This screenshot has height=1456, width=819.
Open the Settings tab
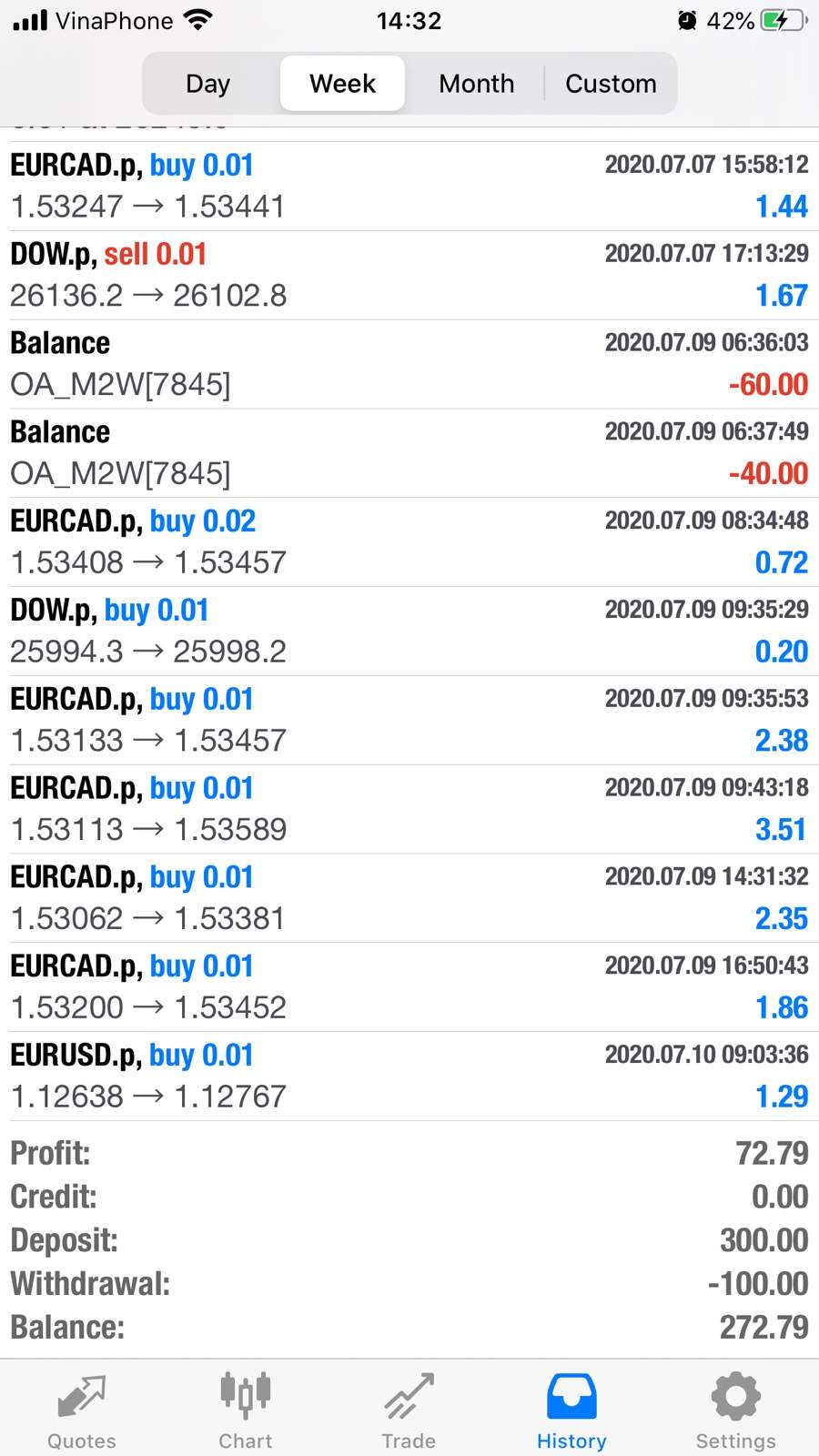coord(735,1411)
